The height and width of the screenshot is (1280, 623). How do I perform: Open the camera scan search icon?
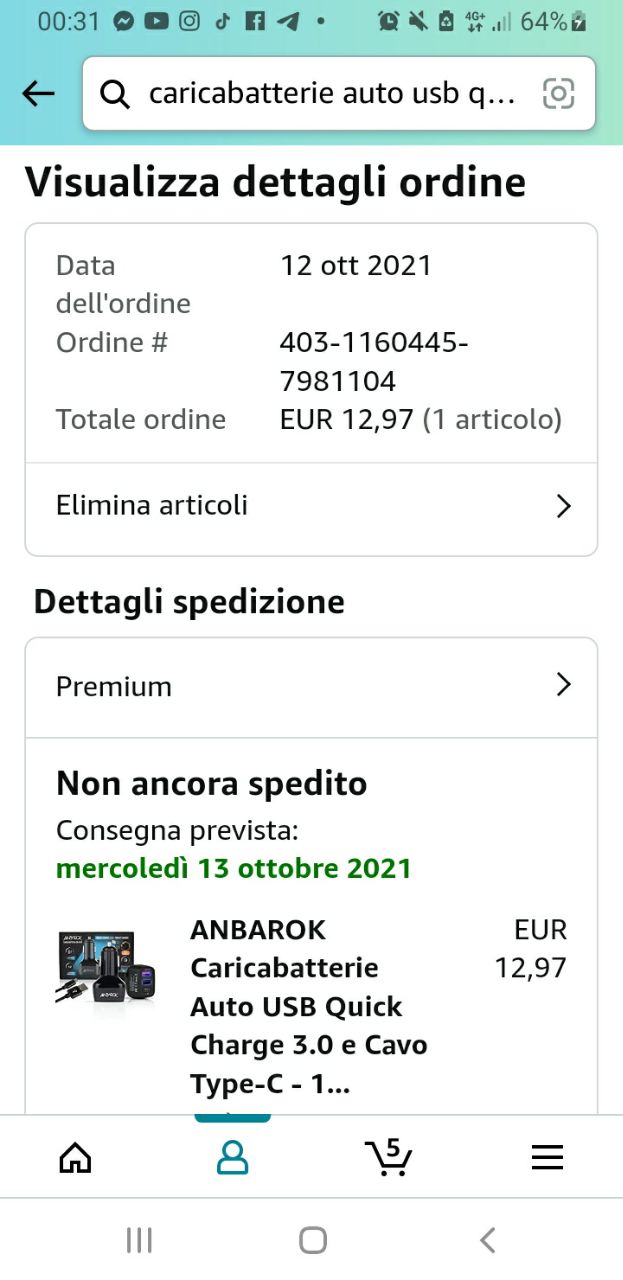click(x=558, y=94)
